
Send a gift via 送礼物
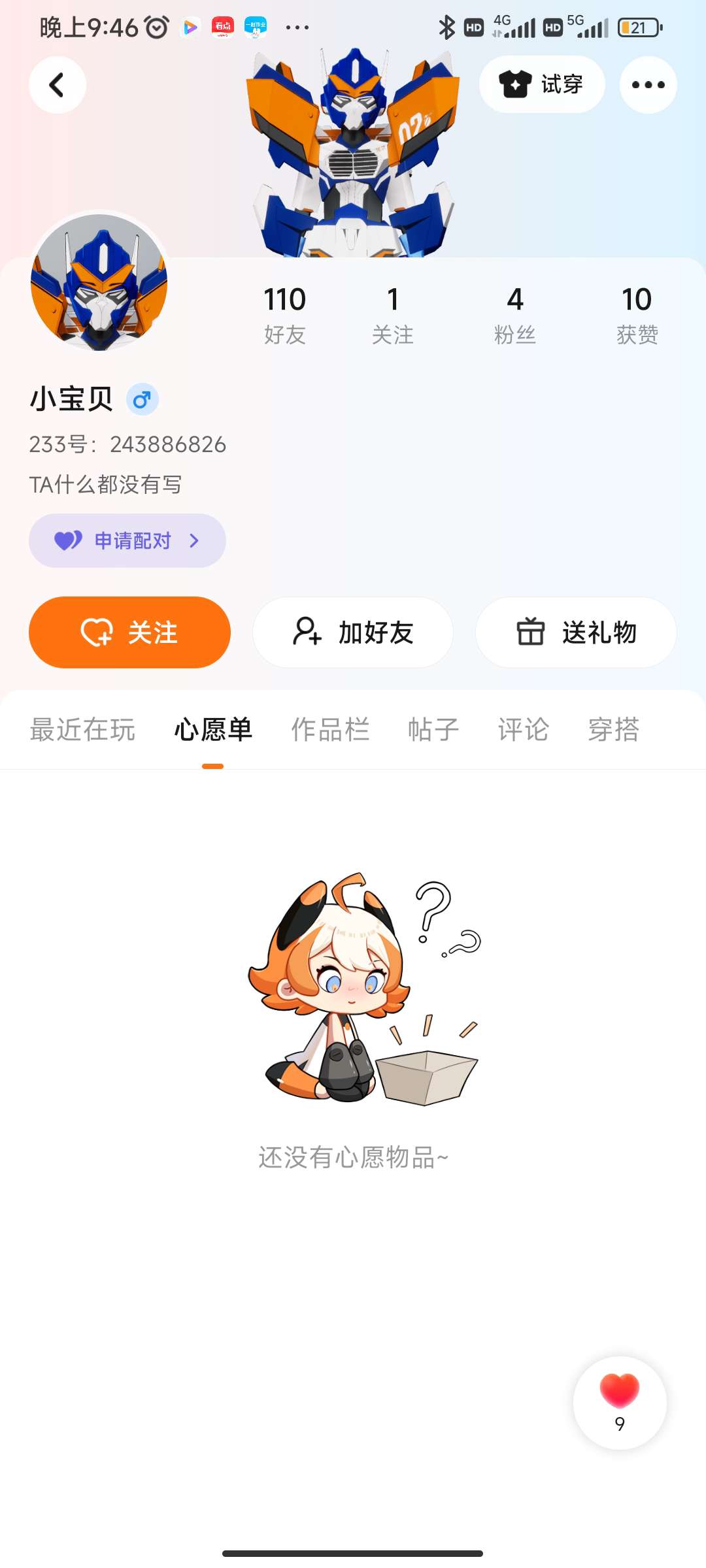[576, 632]
